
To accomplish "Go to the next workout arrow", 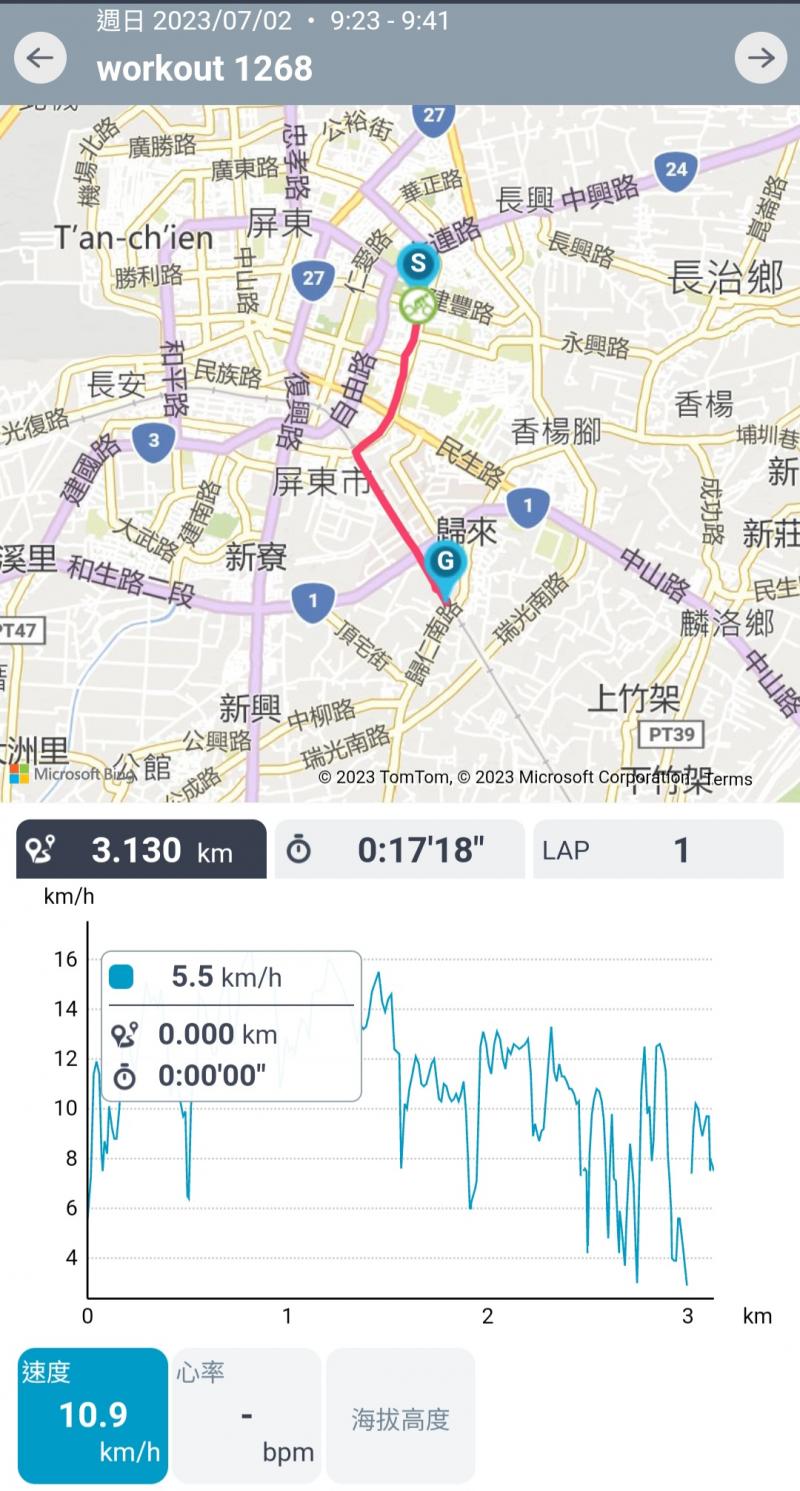I will (761, 58).
